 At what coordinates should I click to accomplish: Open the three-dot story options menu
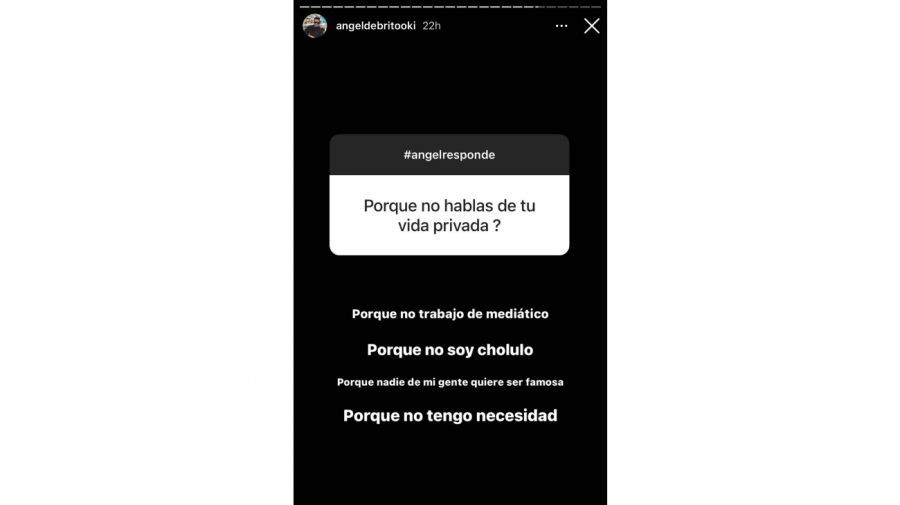pos(561,26)
